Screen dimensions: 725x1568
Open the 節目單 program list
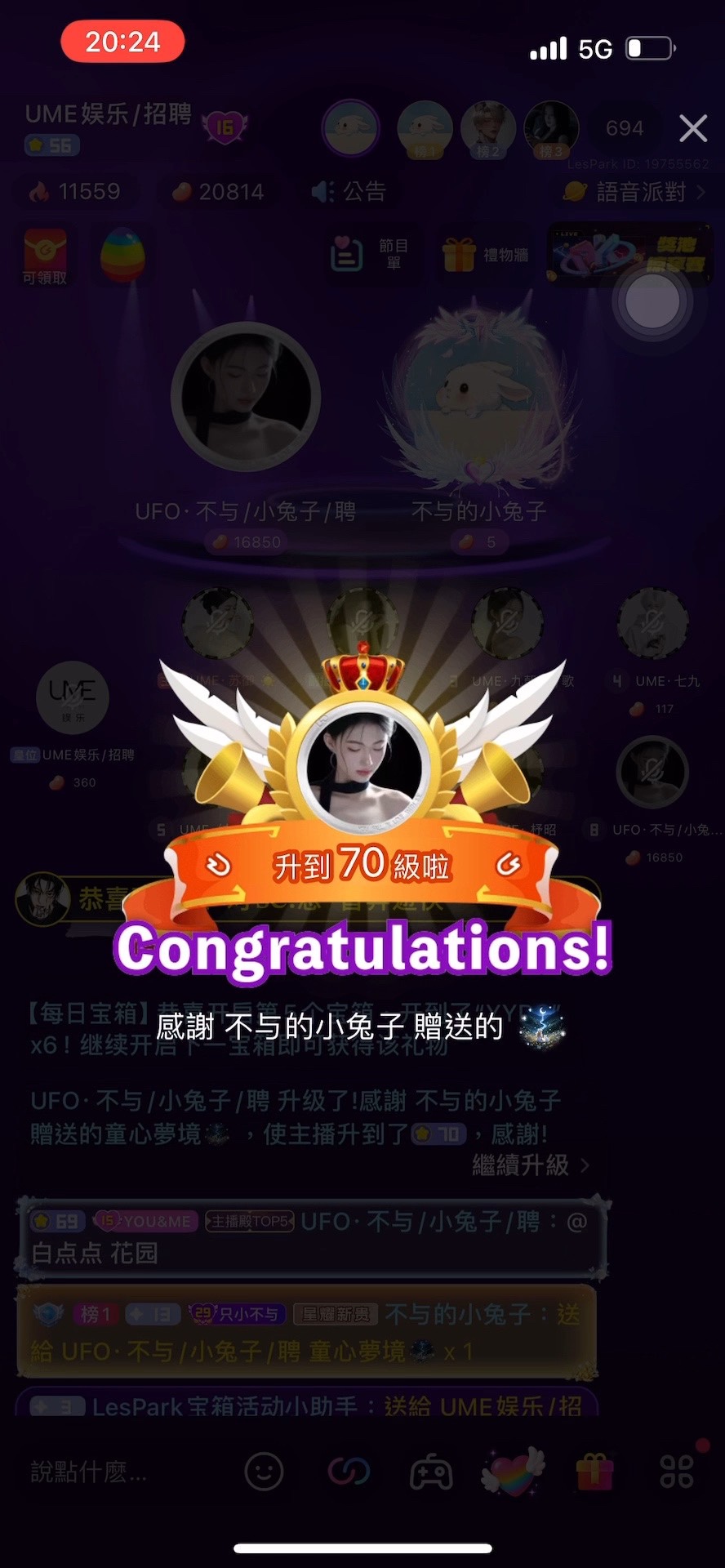pyautogui.click(x=370, y=254)
